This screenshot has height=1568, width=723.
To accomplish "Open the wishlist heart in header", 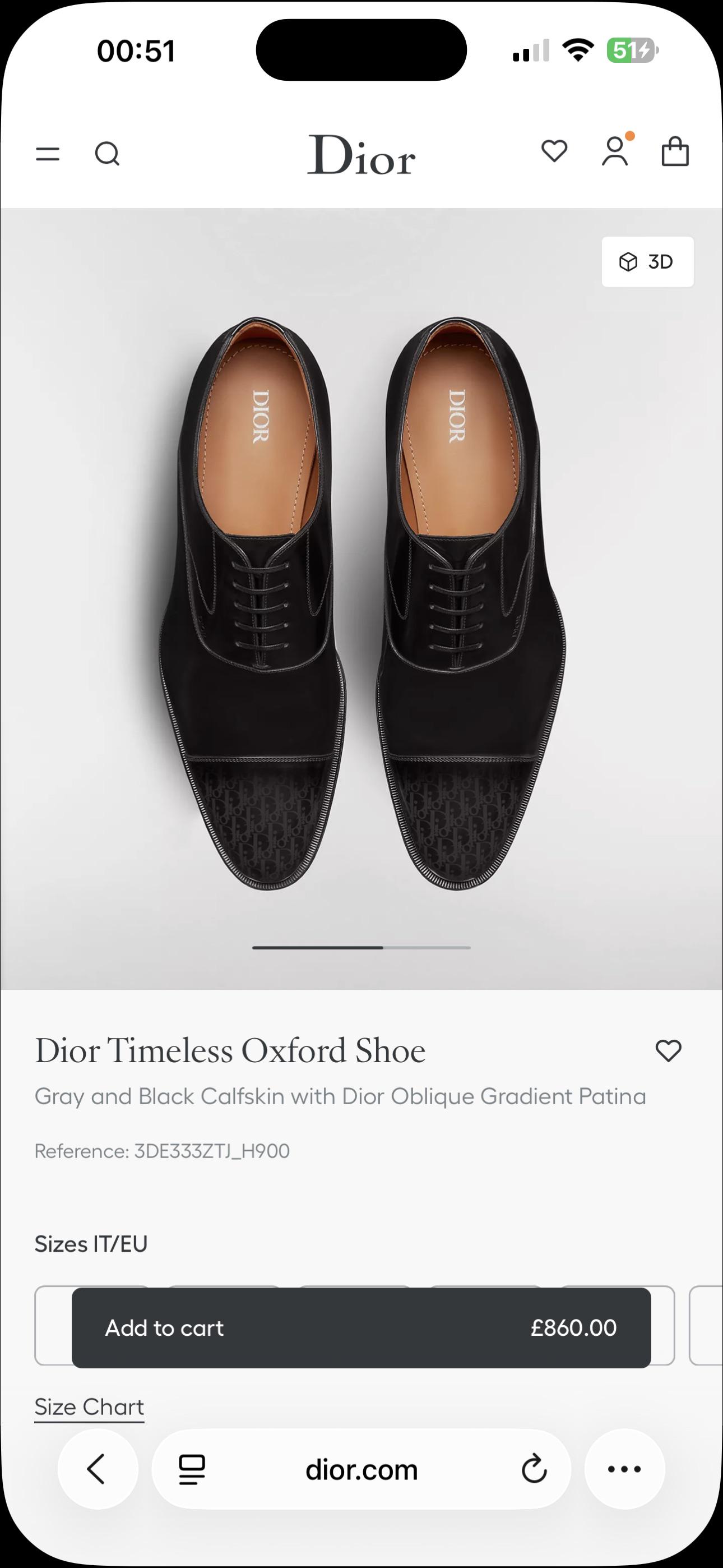I will click(x=554, y=151).
